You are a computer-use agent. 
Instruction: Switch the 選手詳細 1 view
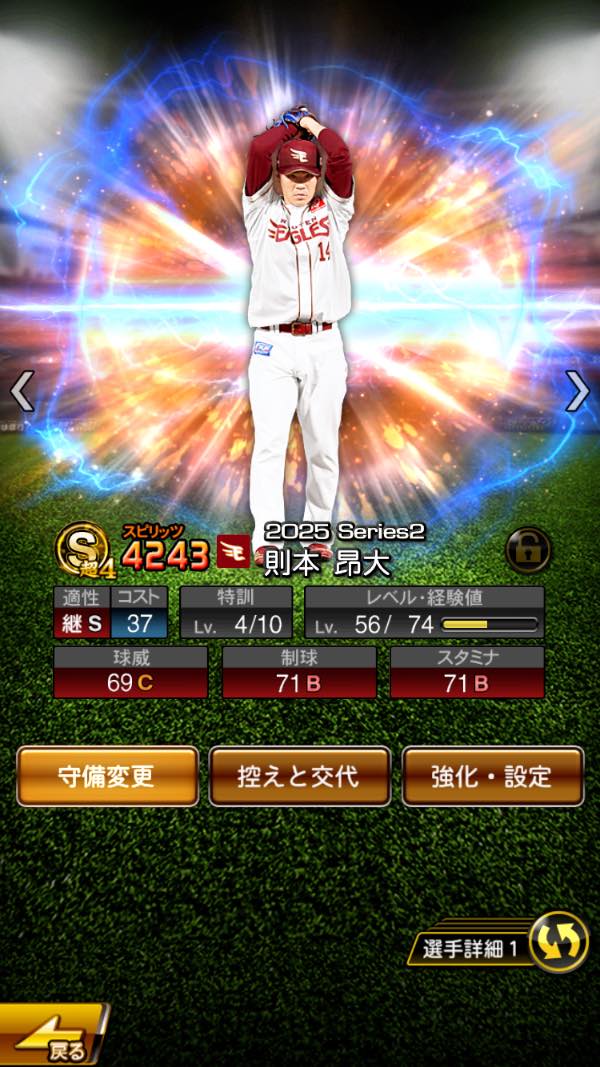[x=556, y=943]
